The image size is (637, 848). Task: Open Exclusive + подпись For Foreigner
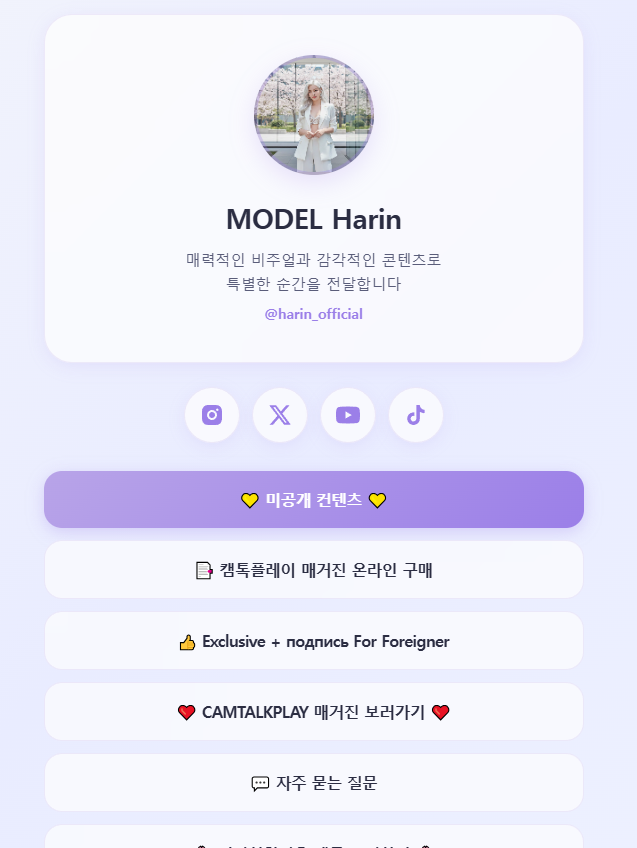click(x=314, y=641)
